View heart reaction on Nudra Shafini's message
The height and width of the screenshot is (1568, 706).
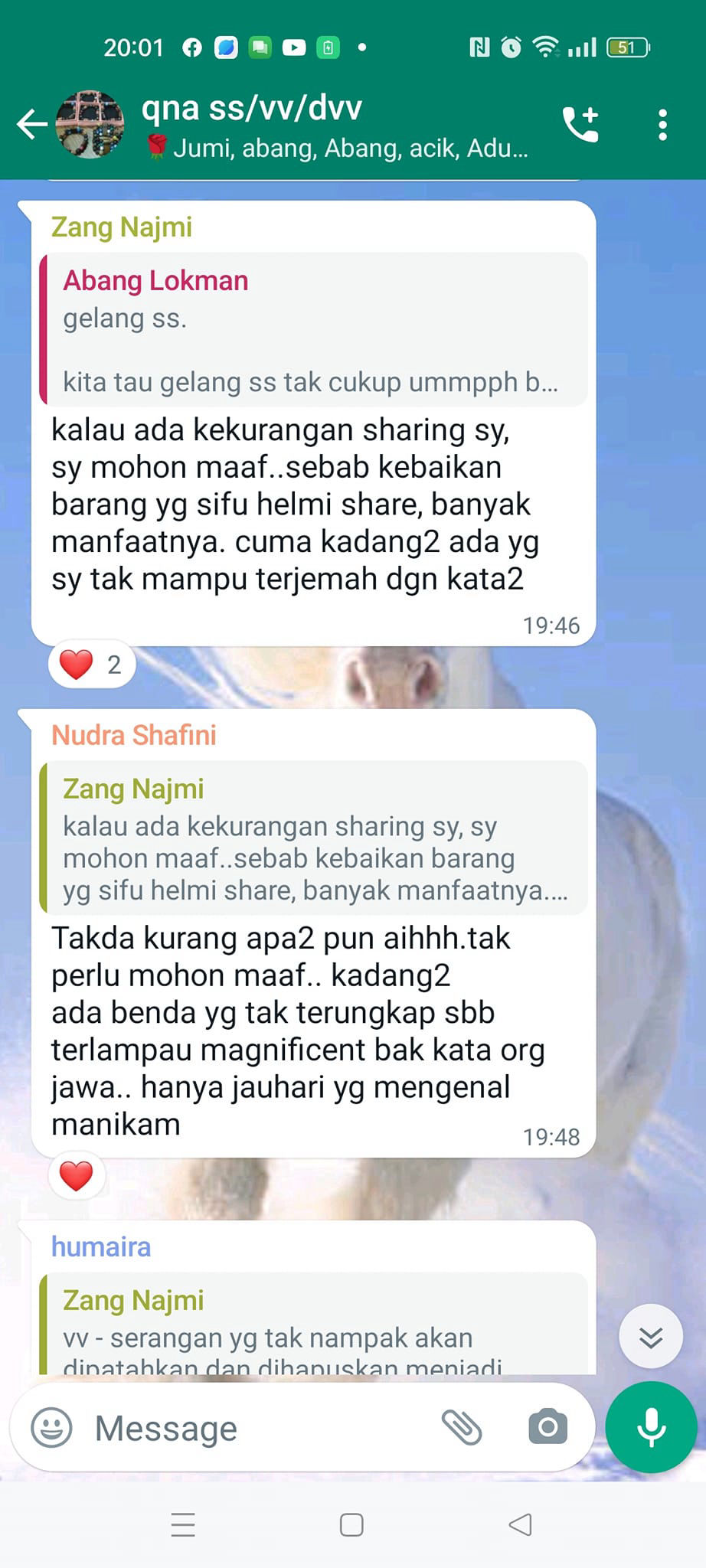click(77, 1175)
